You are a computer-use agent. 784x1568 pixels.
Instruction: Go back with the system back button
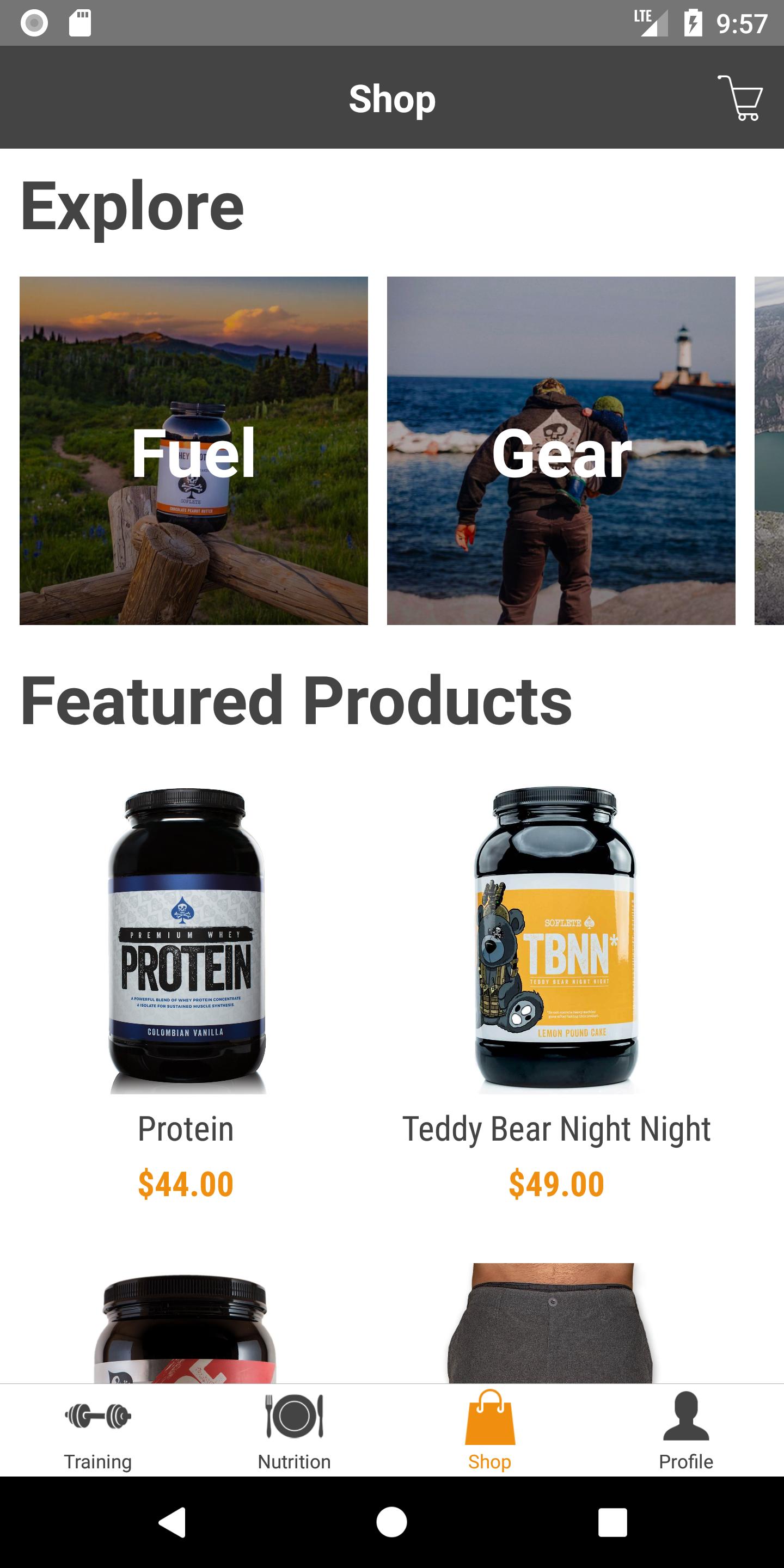click(x=172, y=1522)
